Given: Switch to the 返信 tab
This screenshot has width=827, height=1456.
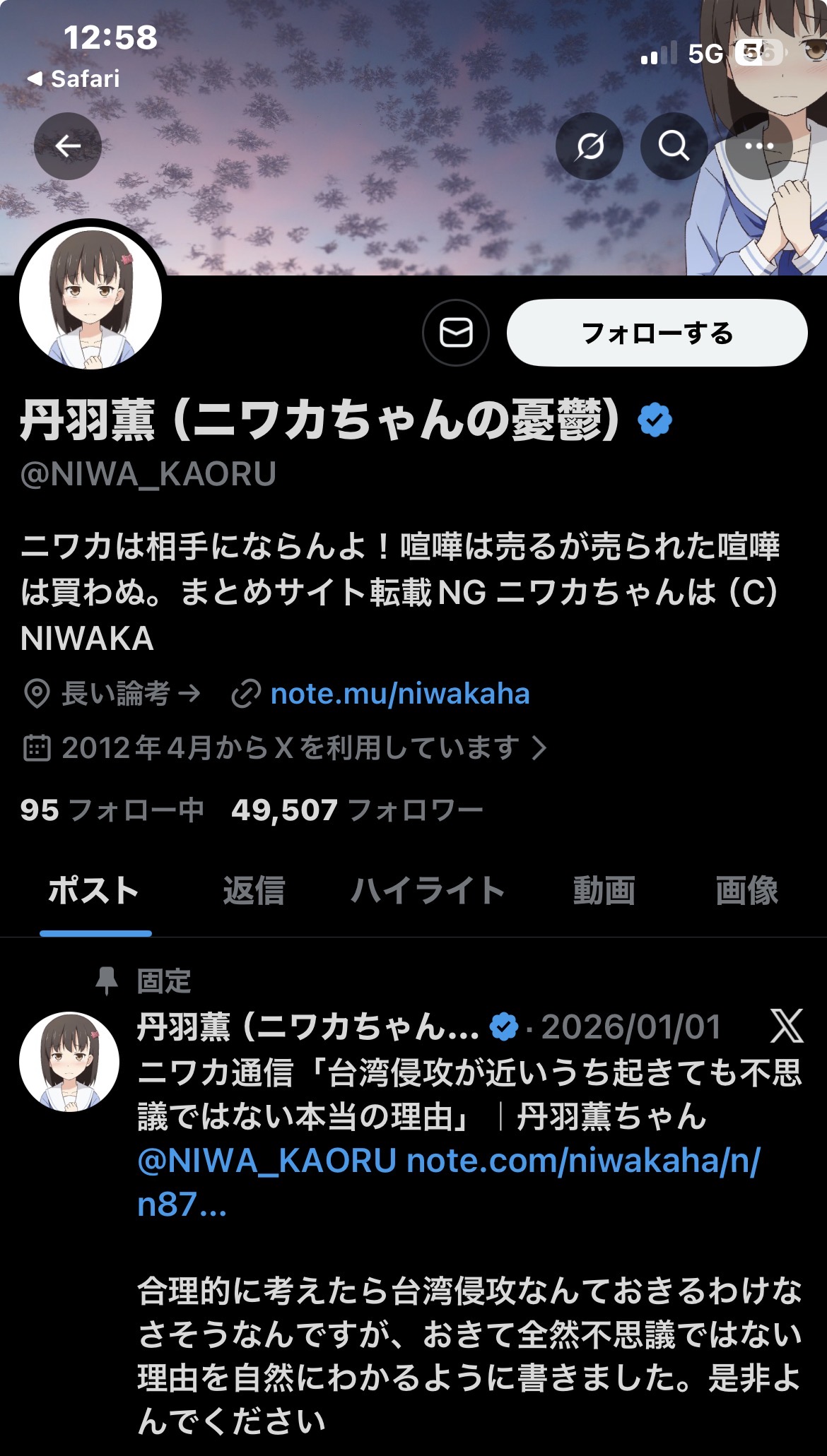Looking at the screenshot, I should (x=254, y=890).
